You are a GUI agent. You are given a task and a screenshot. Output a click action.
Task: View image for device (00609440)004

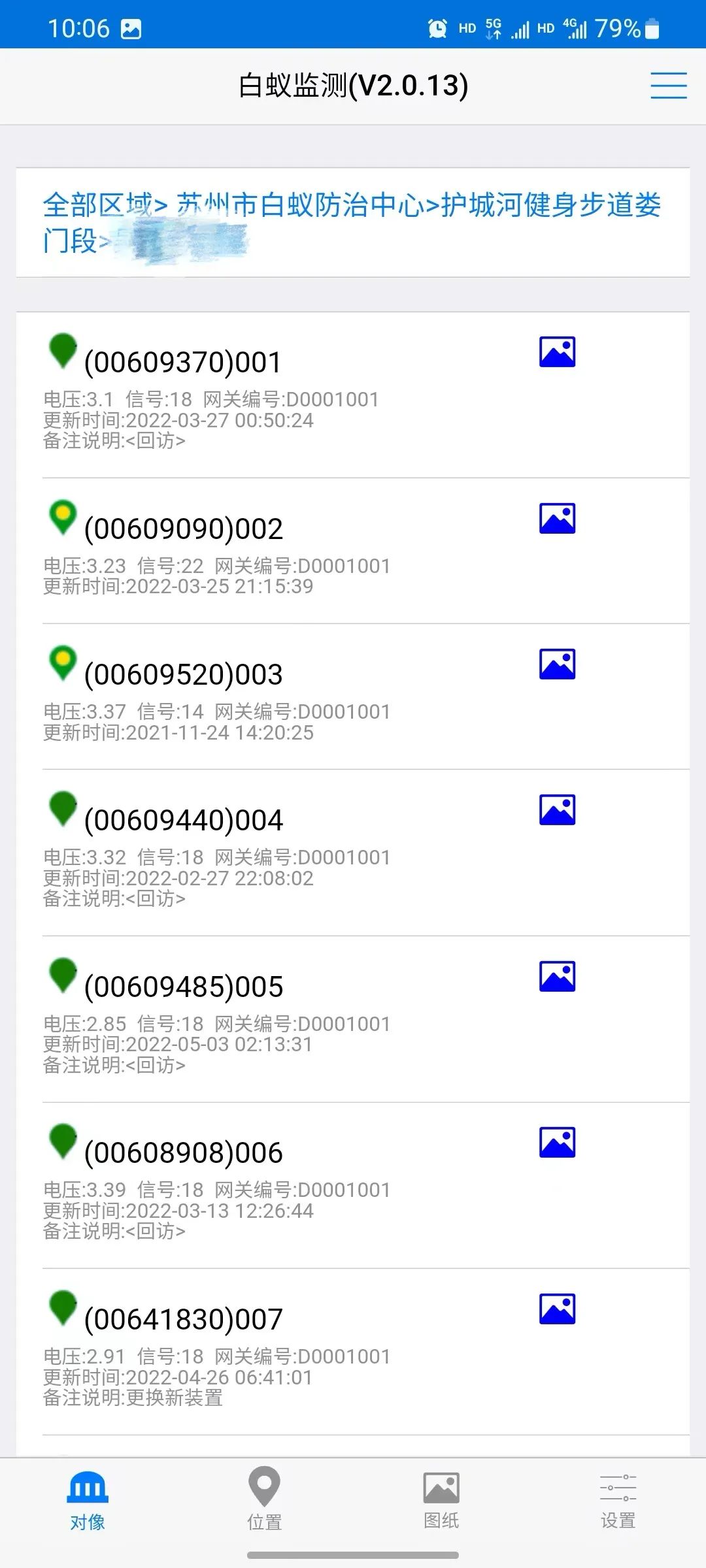click(557, 810)
